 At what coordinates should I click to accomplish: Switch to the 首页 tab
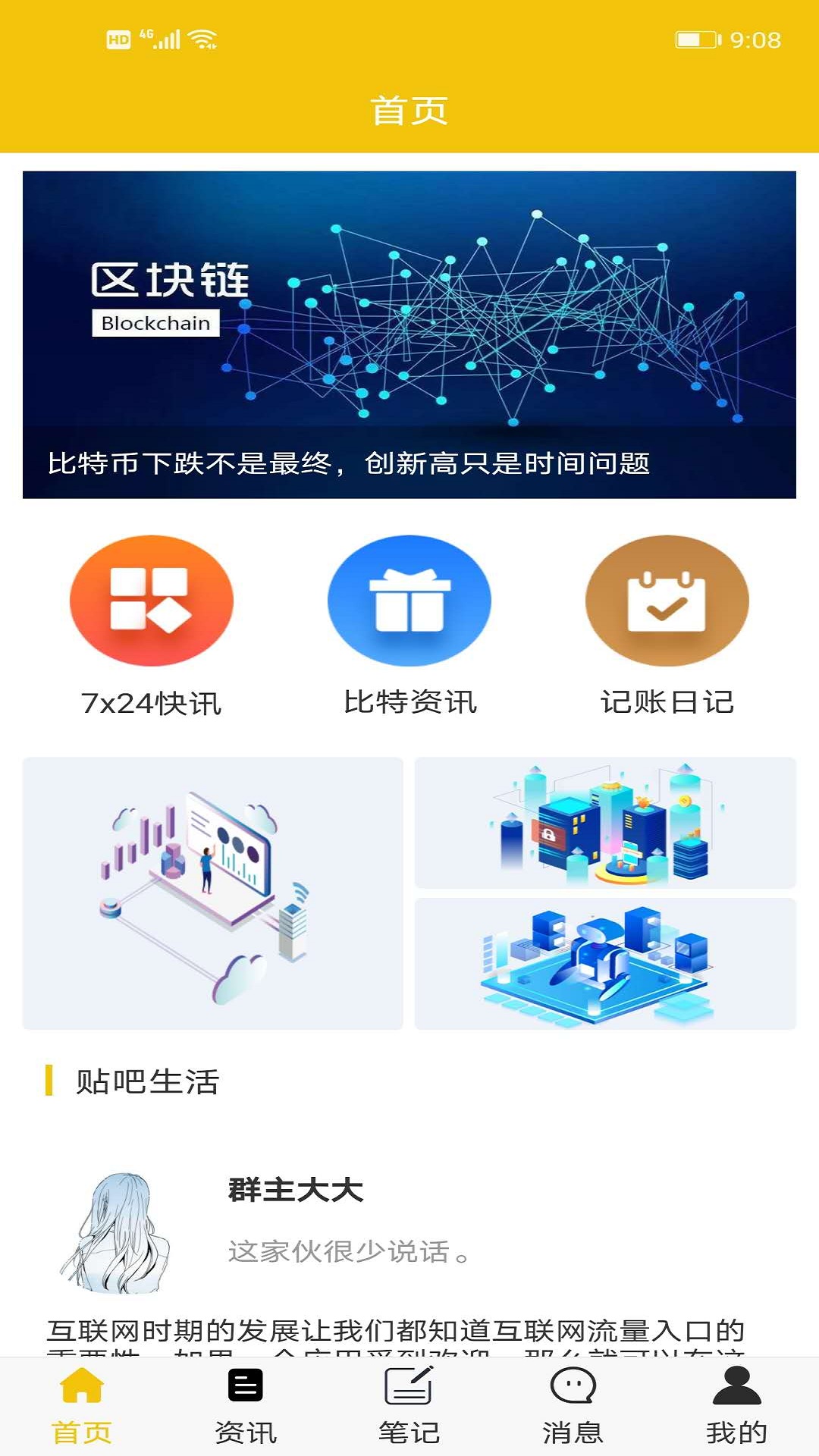click(82, 1405)
